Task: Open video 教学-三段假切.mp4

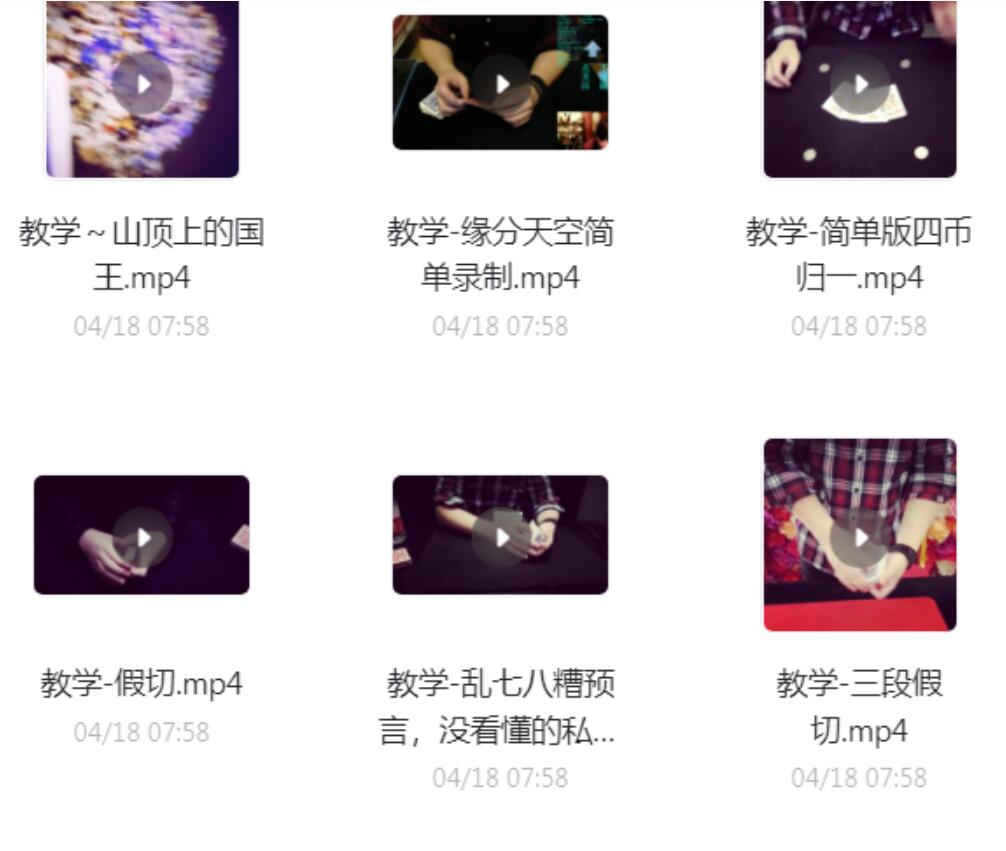Action: click(x=860, y=537)
